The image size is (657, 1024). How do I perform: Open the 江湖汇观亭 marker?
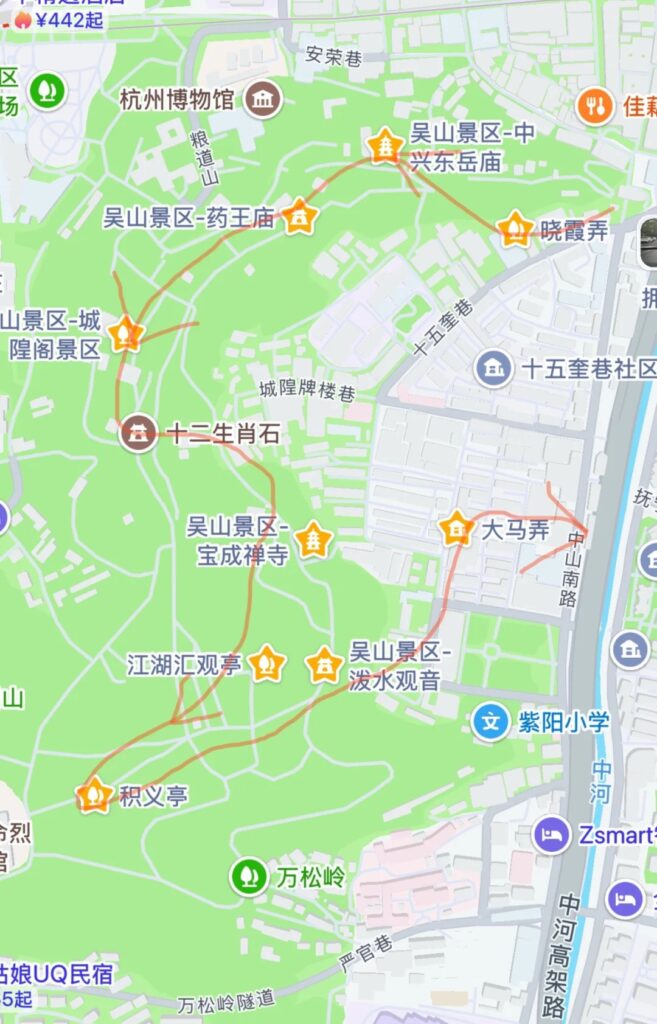click(267, 663)
